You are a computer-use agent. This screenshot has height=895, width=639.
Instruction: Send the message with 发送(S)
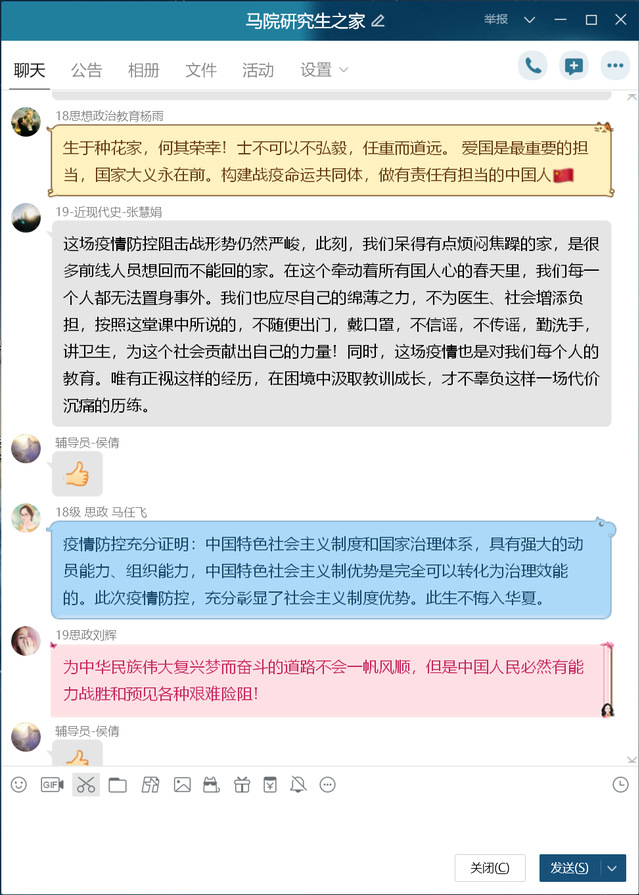[570, 867]
